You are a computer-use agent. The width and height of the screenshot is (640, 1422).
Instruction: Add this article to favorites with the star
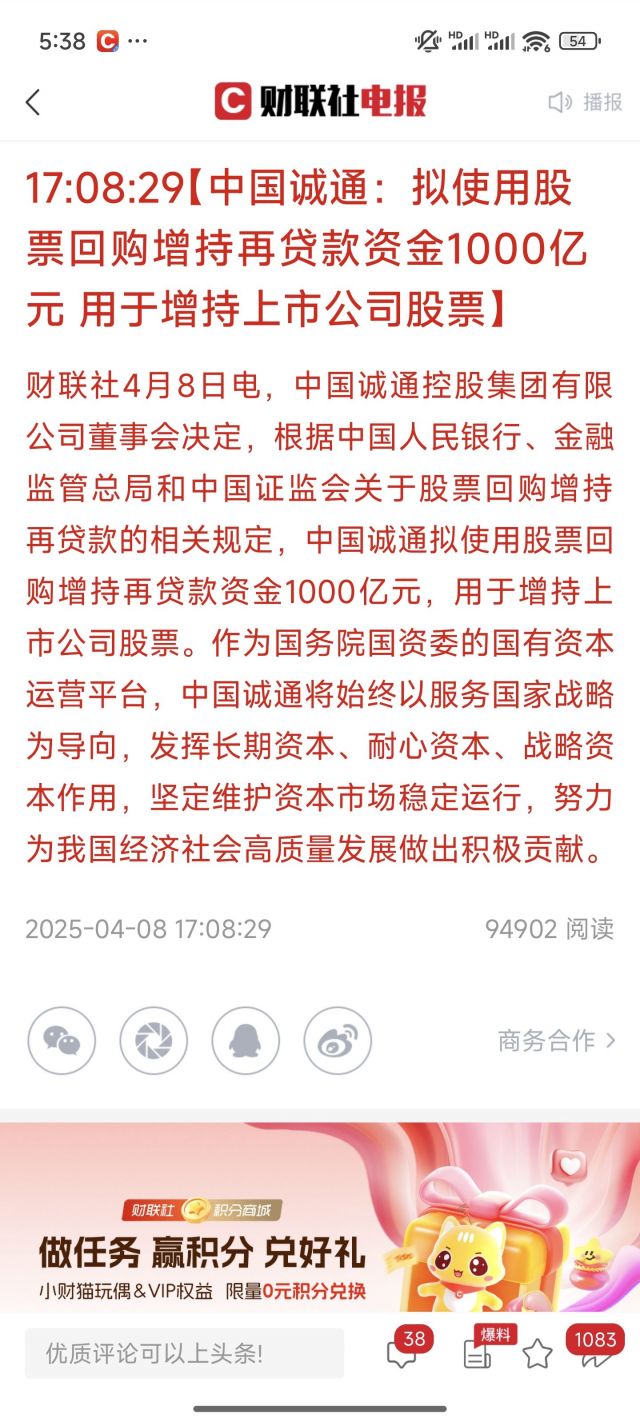click(x=538, y=1354)
